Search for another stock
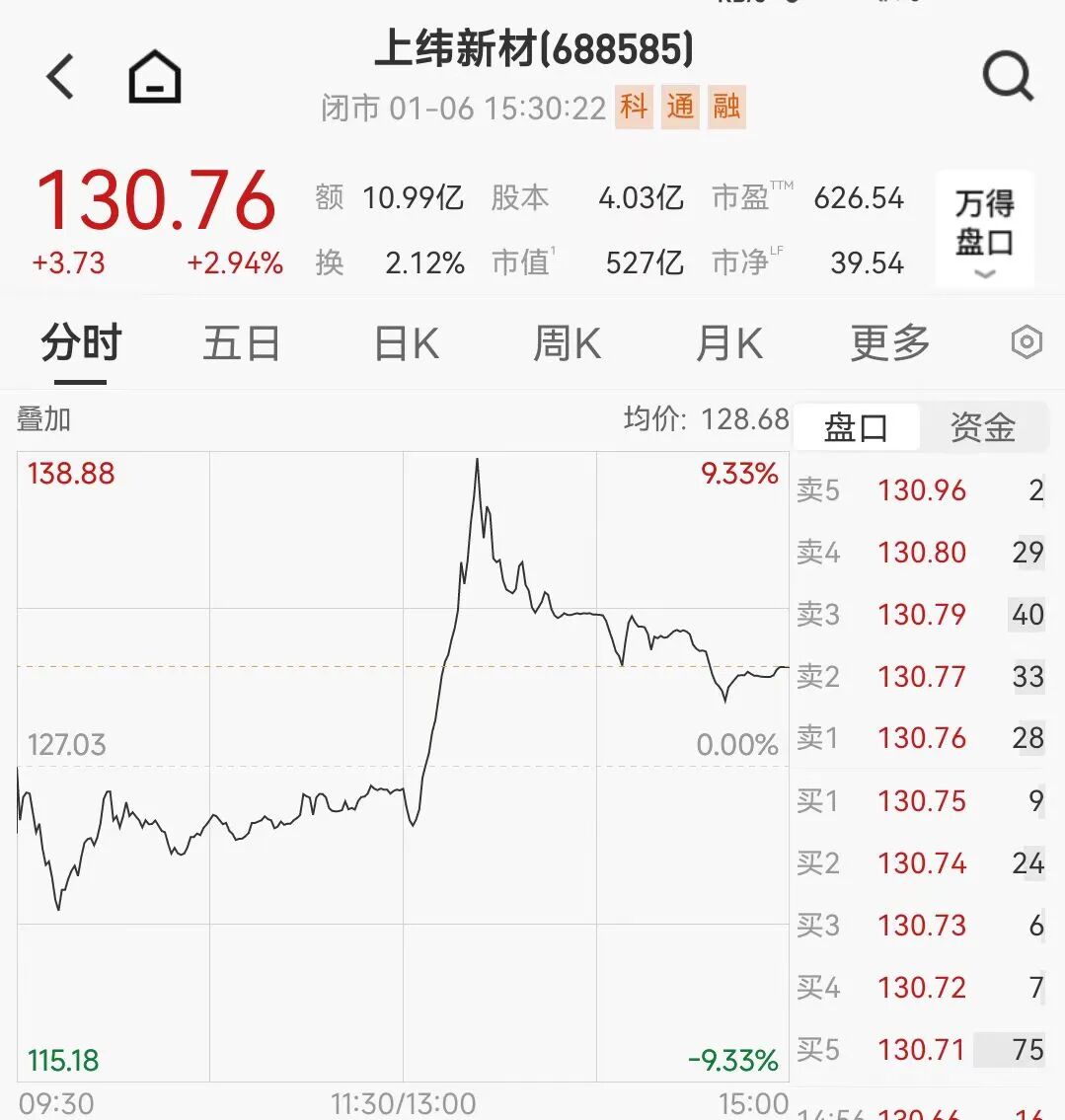This screenshot has width=1065, height=1120. tap(1007, 76)
